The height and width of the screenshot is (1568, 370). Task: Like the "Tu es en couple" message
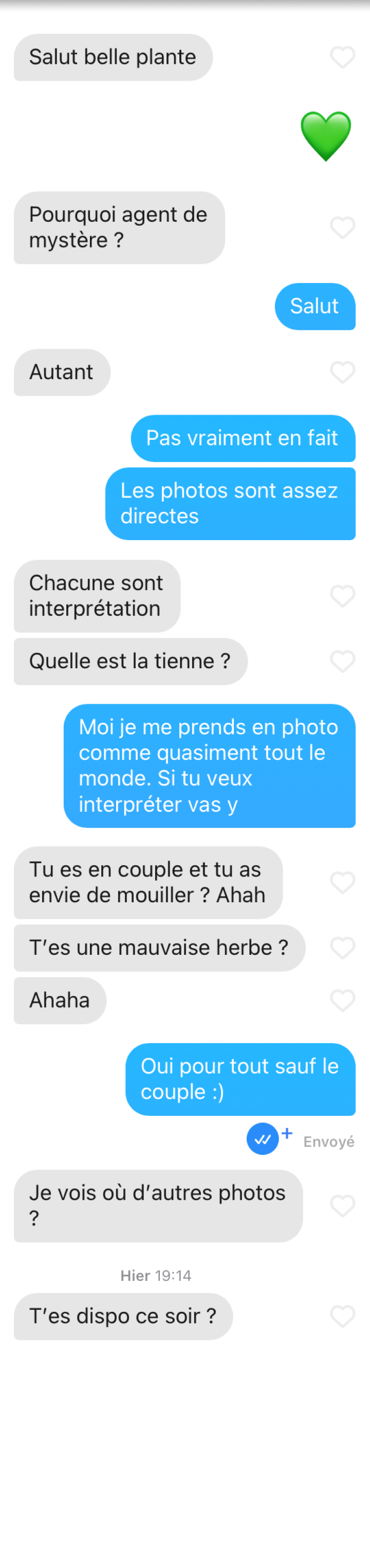tap(342, 882)
